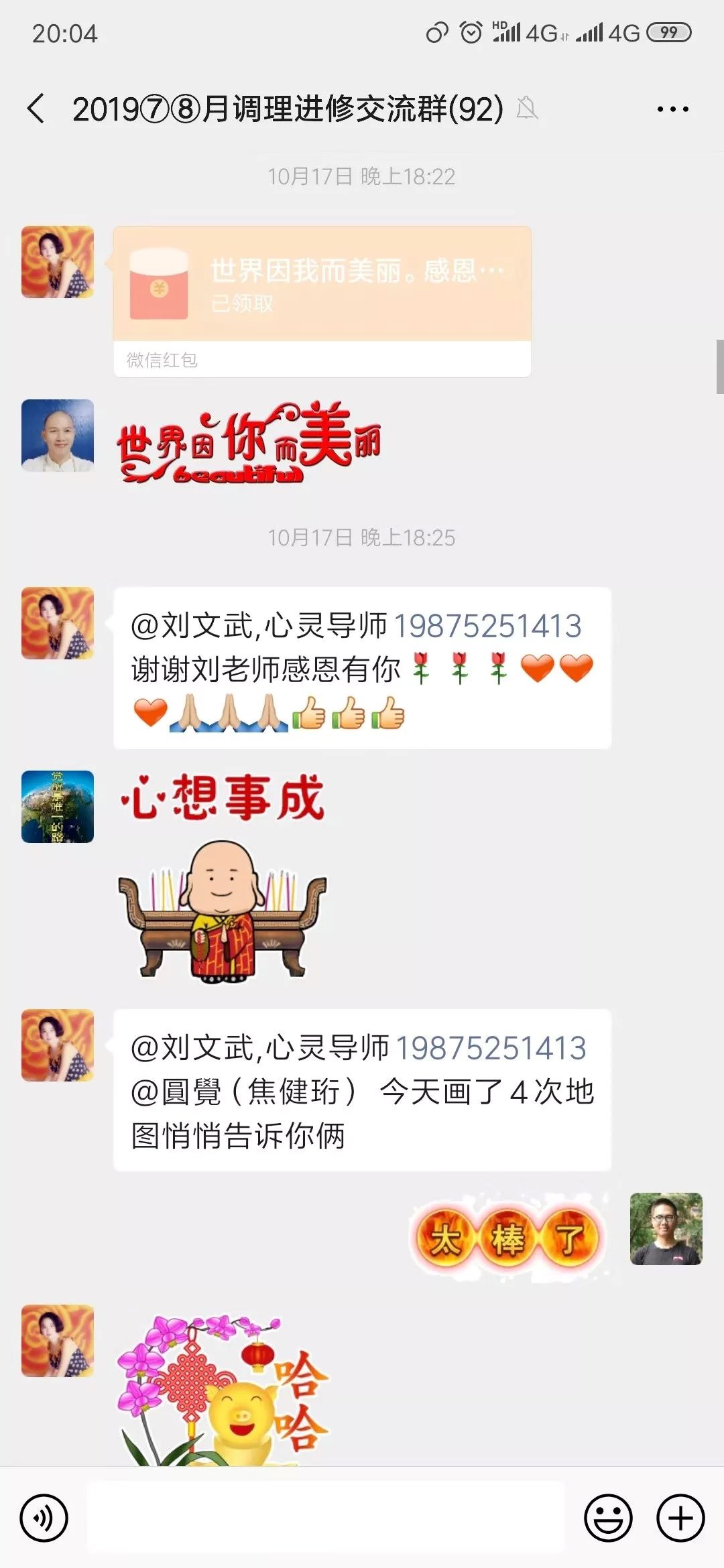
Task: Open the 太棒了 sticker
Action: pyautogui.click(x=507, y=1238)
